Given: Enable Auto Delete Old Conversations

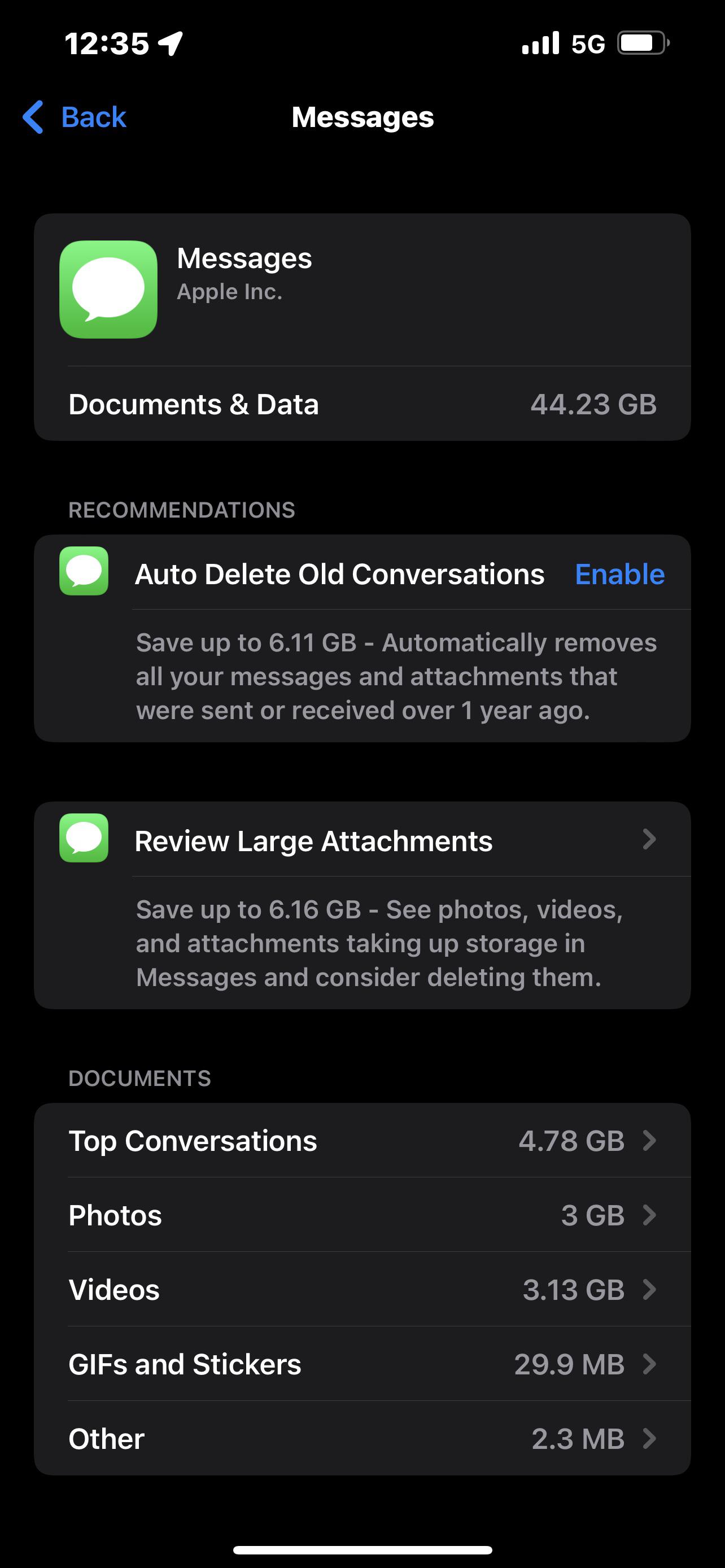Looking at the screenshot, I should pos(619,574).
